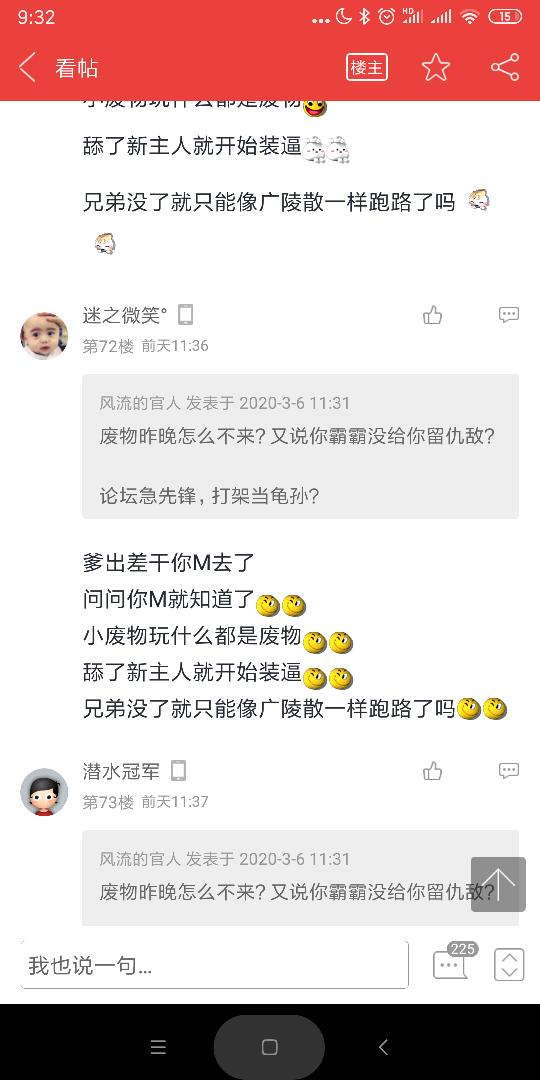Reply to 潜水冠军's post on floor 73
Image resolution: width=540 pixels, height=1080 pixels.
pos(509,771)
